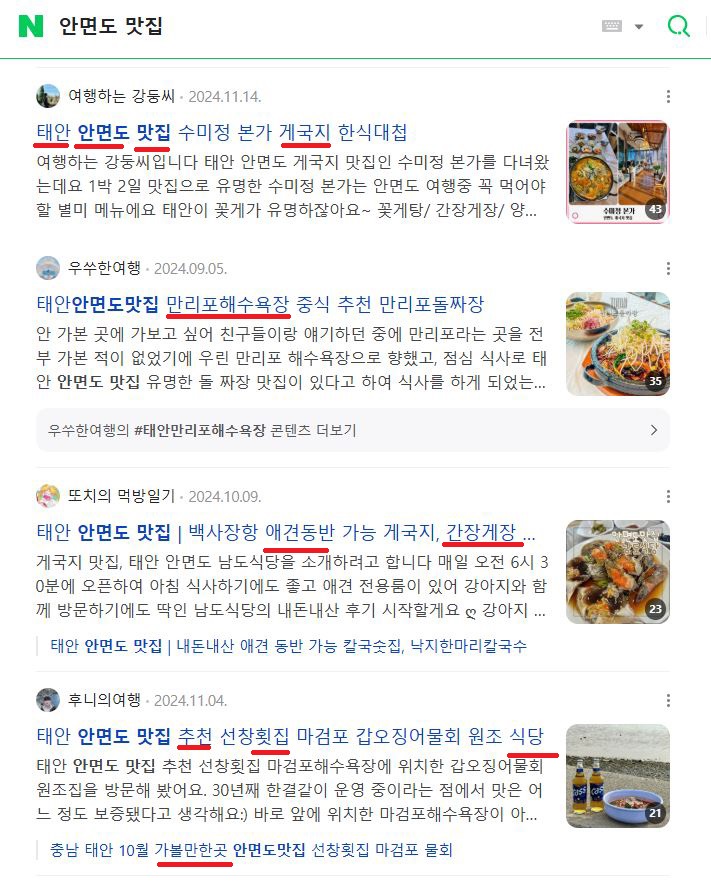This screenshot has width=711, height=891.
Task: Expand 우쑤한여행의 #태안만리포해수욕장 콘텐츠 더보기
Action: pyautogui.click(x=353, y=431)
